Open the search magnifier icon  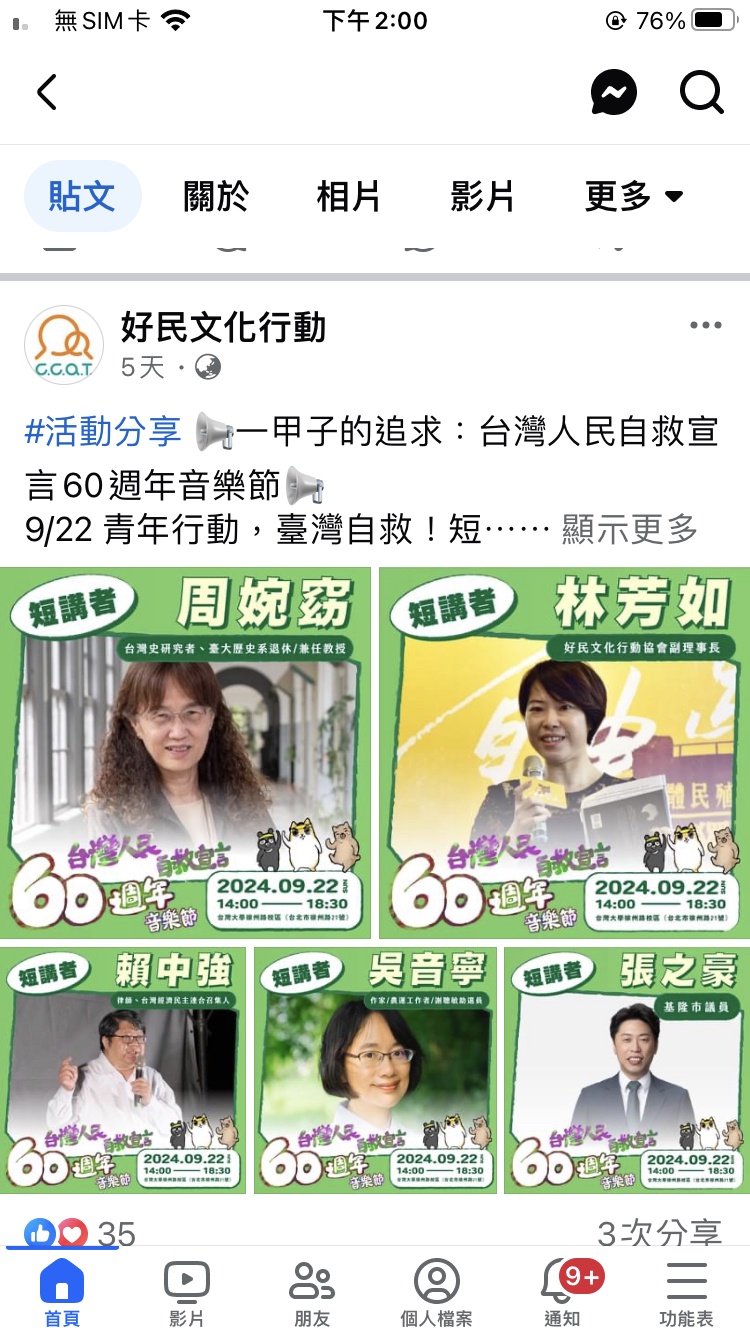point(701,94)
